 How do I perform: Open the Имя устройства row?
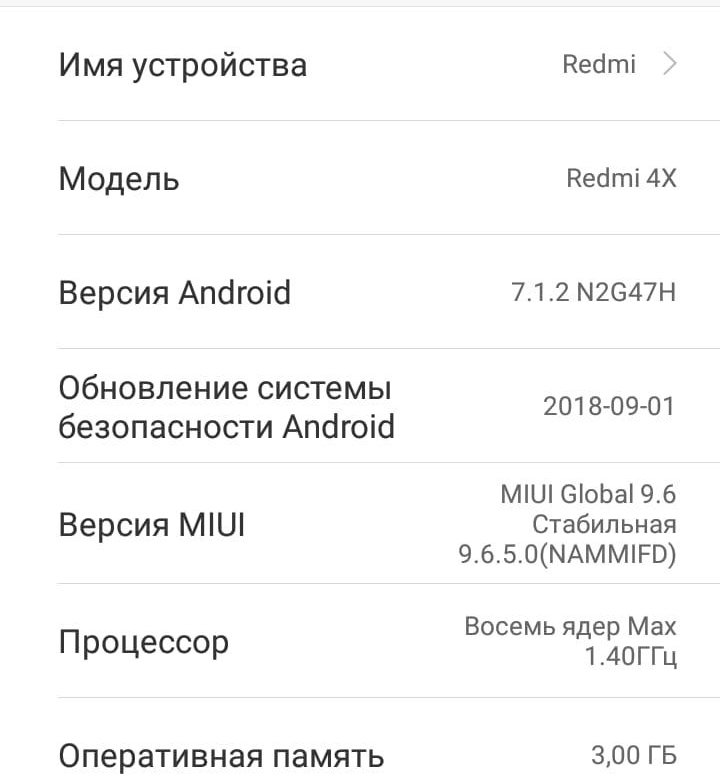tap(360, 65)
